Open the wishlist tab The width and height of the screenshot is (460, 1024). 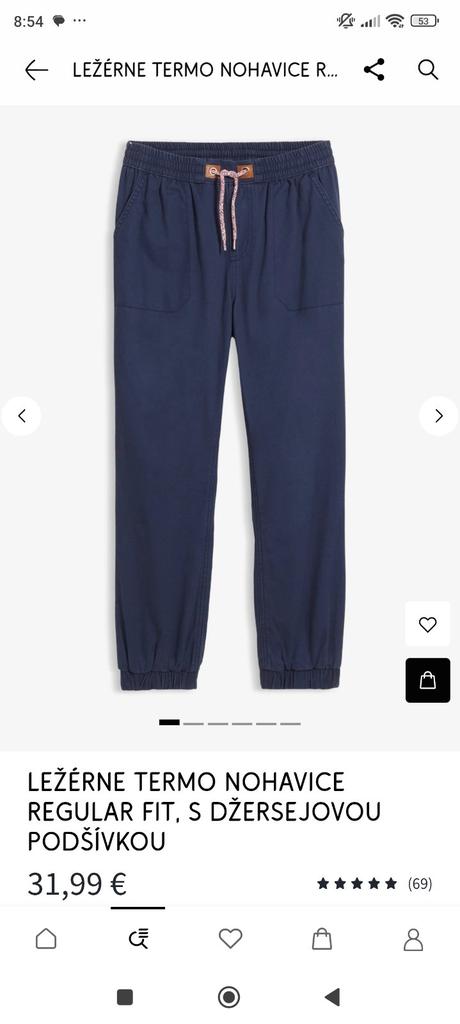pyautogui.click(x=230, y=938)
